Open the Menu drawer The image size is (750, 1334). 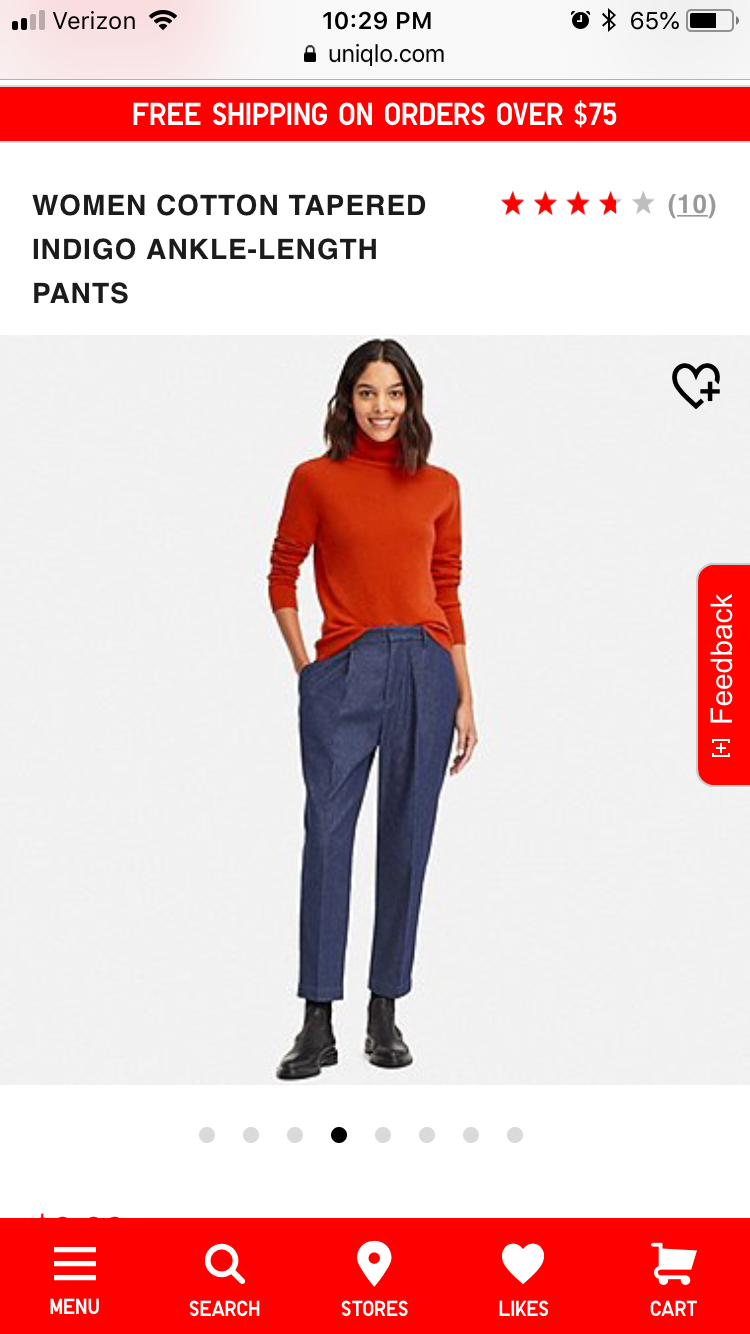point(75,1279)
